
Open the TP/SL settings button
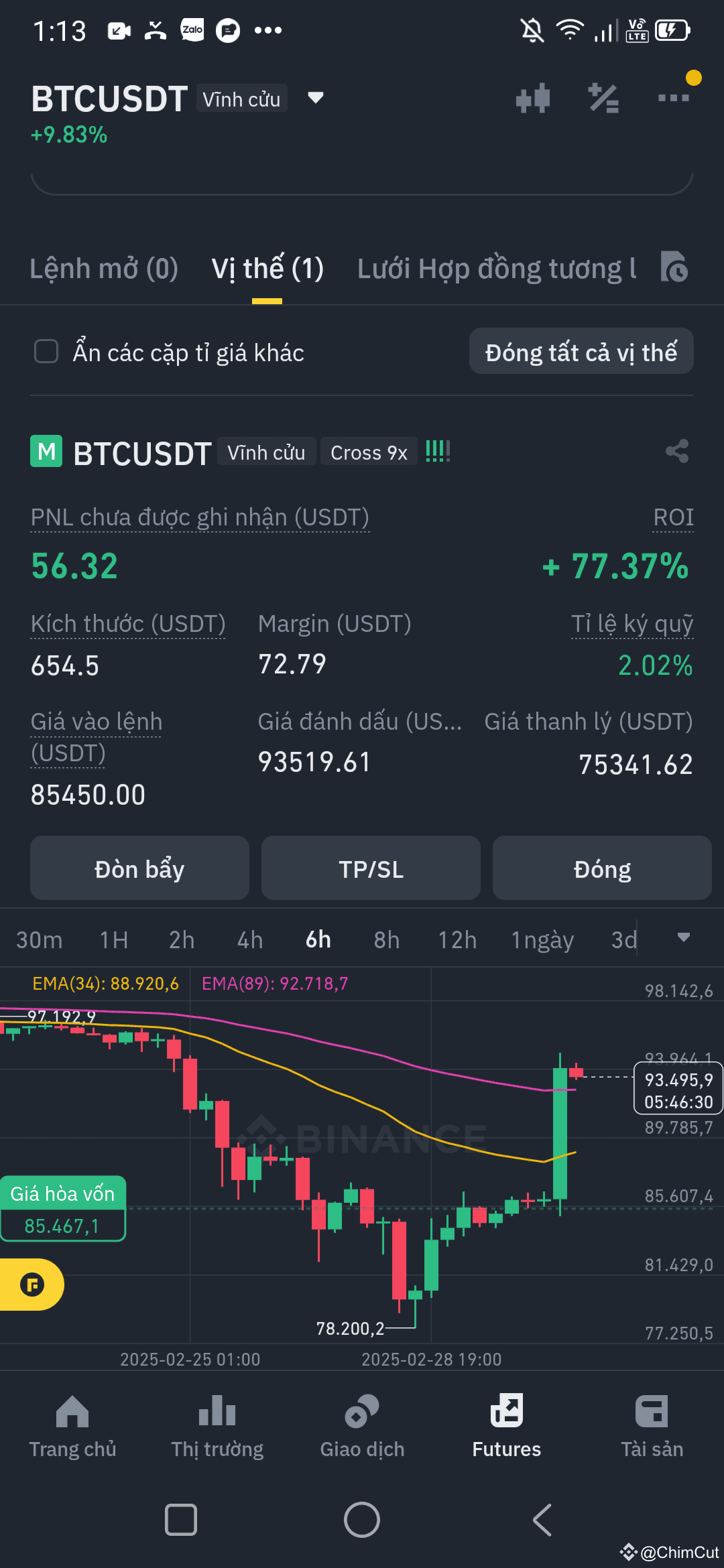click(x=371, y=868)
